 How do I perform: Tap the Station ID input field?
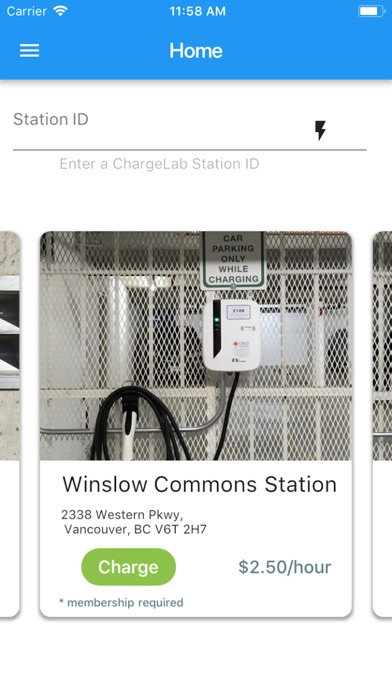tap(190, 128)
